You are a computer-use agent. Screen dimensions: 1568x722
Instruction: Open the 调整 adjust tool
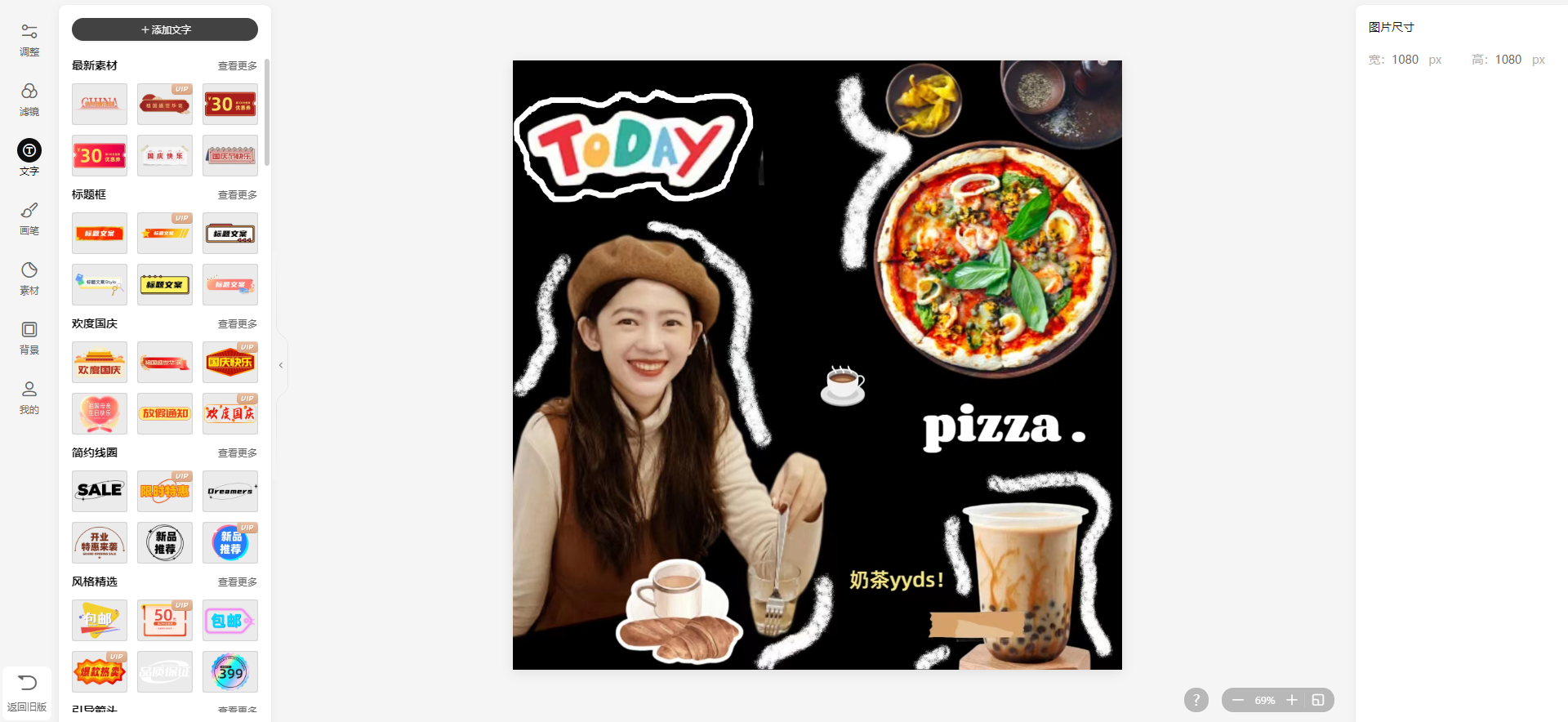(29, 39)
